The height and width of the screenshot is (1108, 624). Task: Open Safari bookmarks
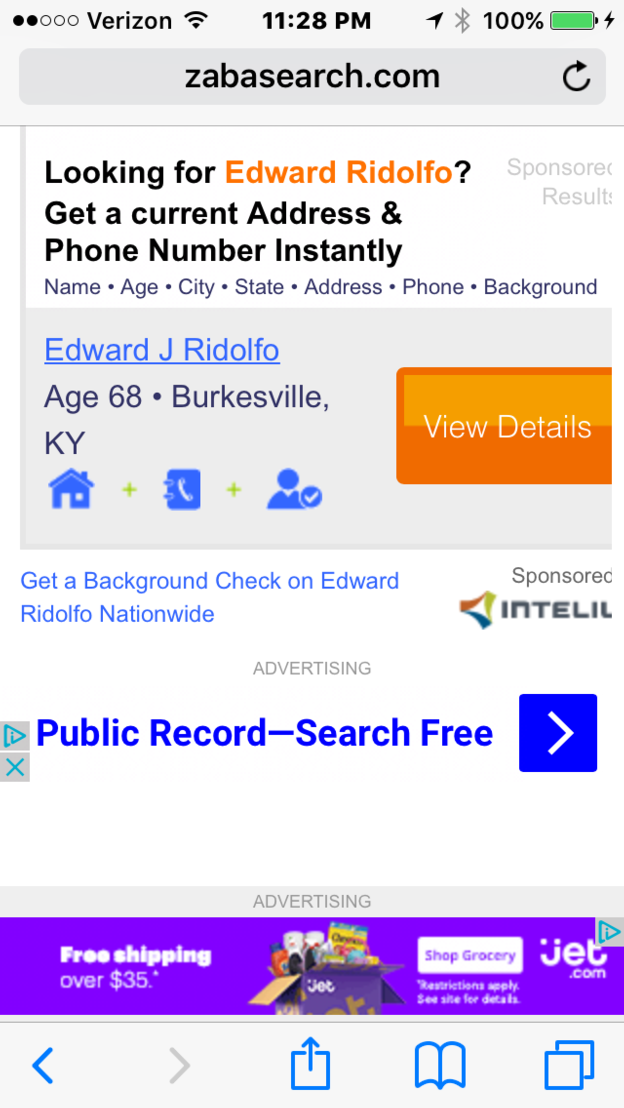click(440, 1066)
